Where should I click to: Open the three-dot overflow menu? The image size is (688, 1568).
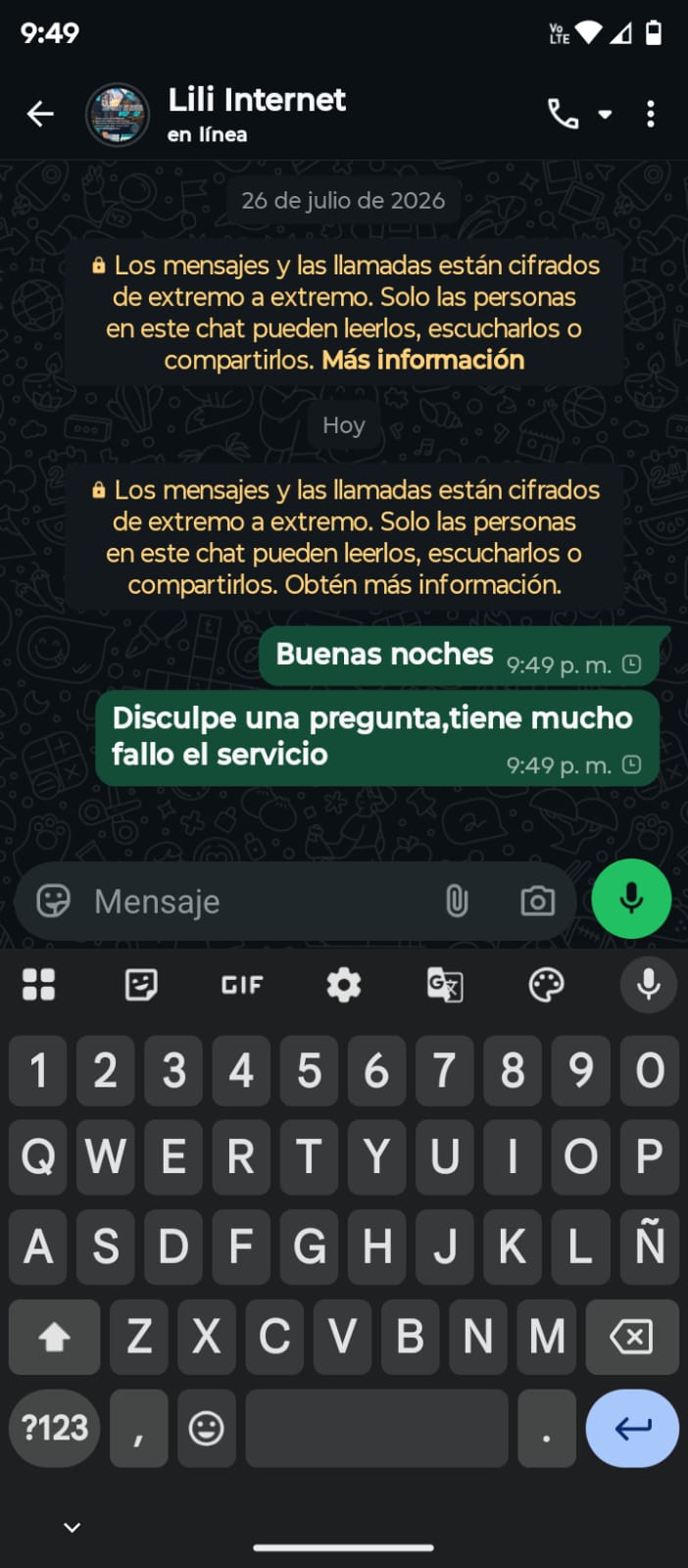pos(650,114)
